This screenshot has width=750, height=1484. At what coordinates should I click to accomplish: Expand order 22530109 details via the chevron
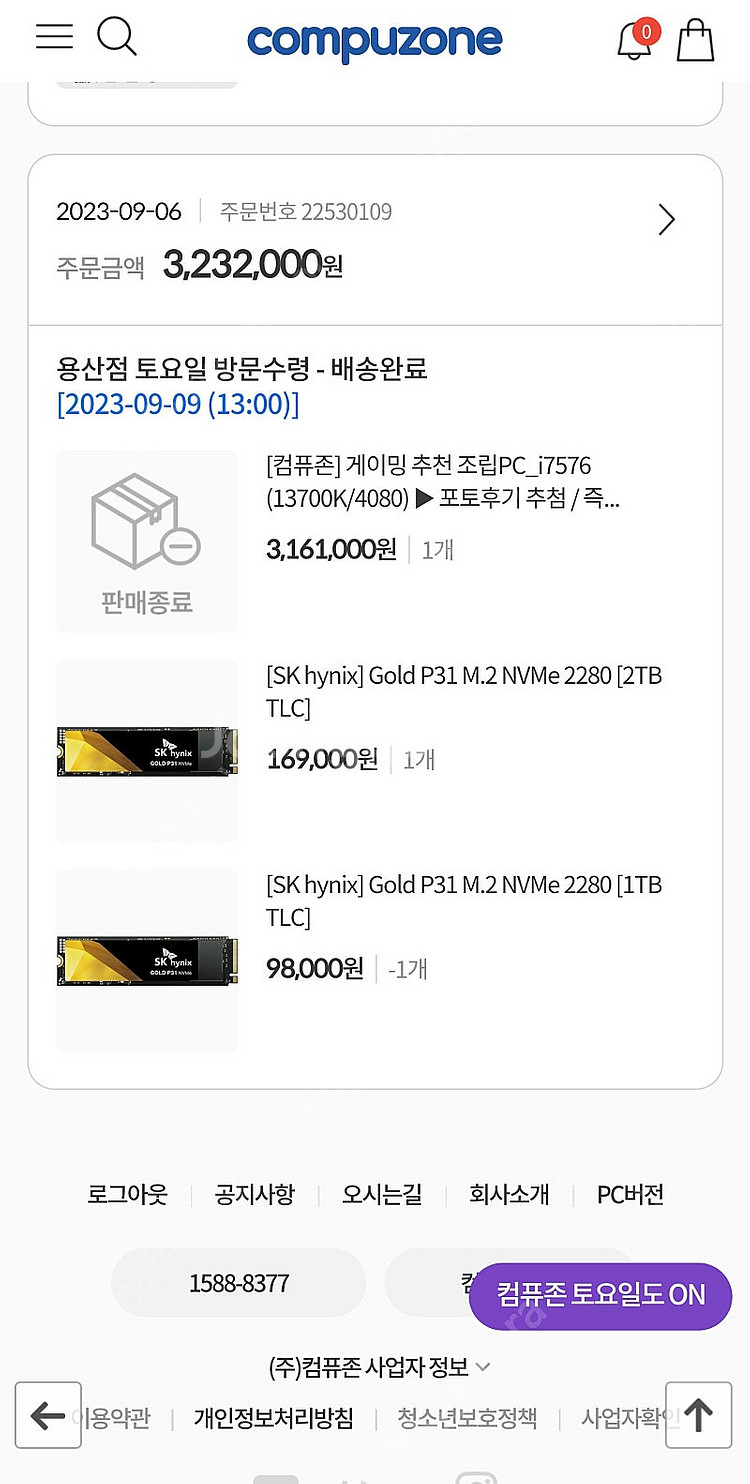666,219
